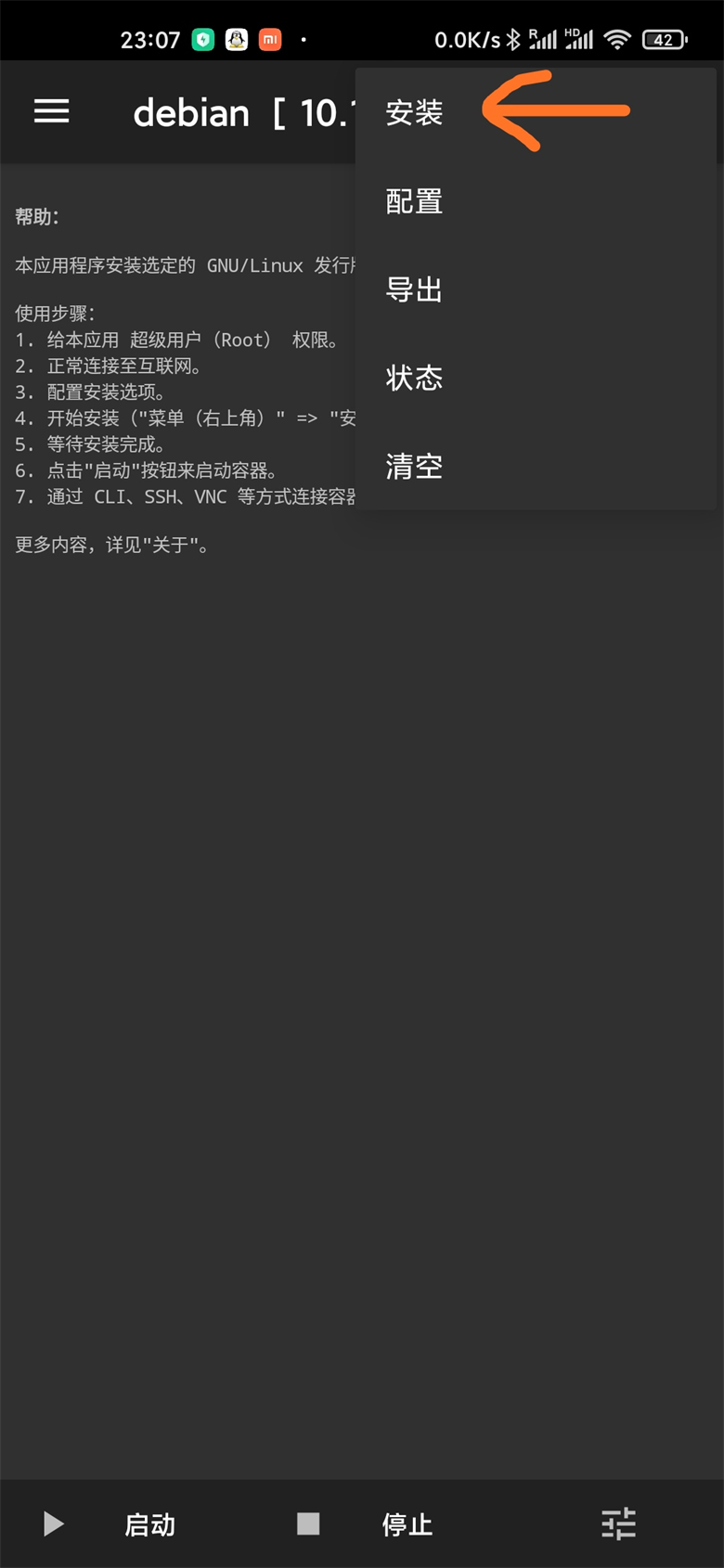Tap the 启动 start button
Screen dimensions: 724x1568
click(x=110, y=1524)
